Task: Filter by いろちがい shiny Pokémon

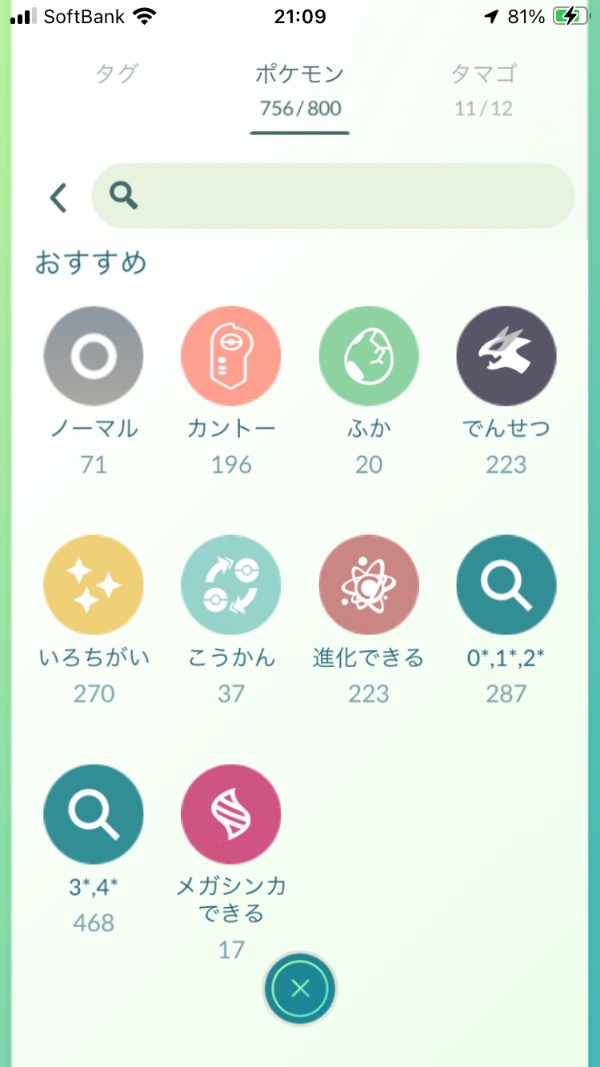Action: (94, 585)
